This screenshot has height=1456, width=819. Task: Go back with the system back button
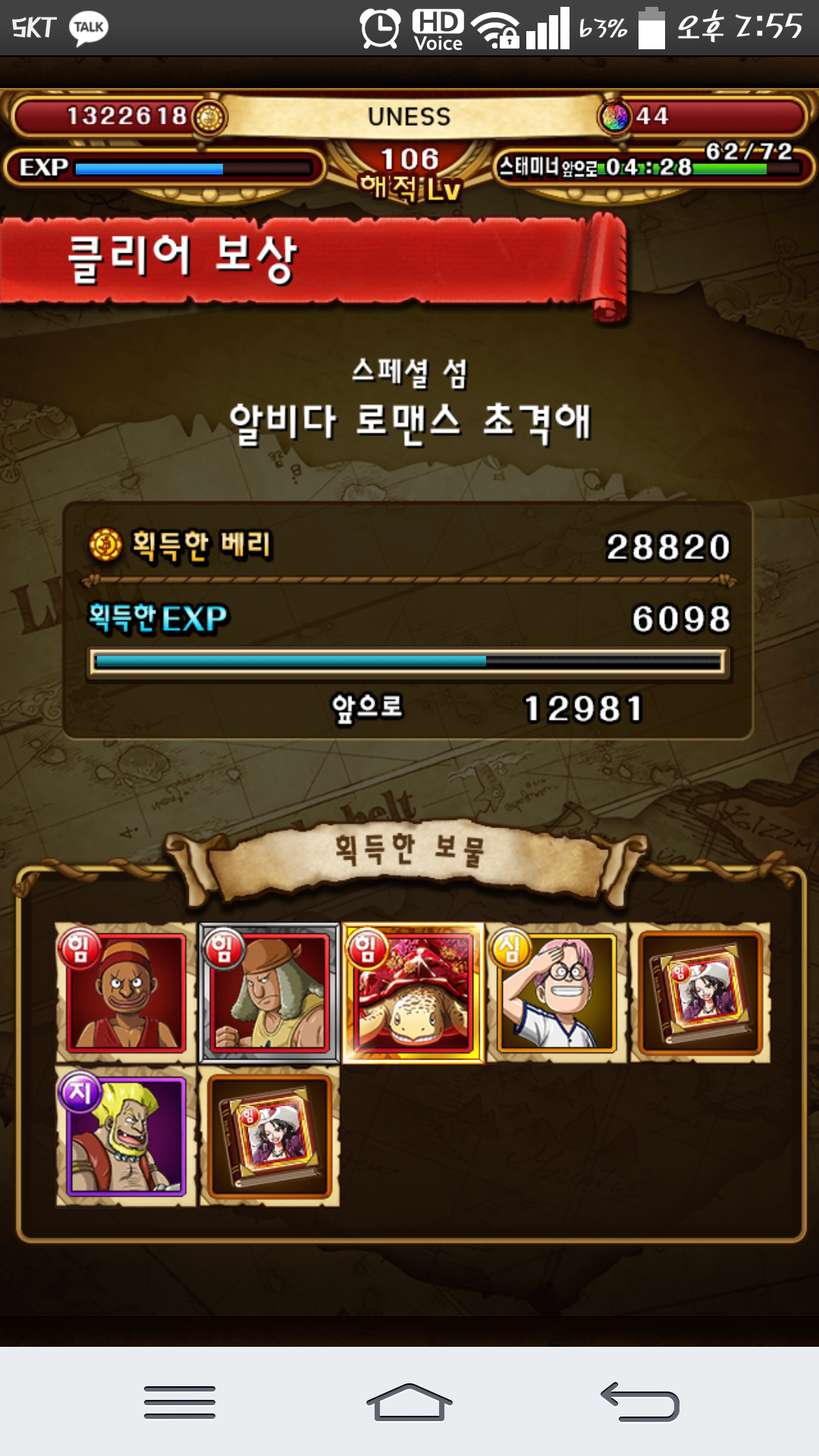pos(639,1401)
